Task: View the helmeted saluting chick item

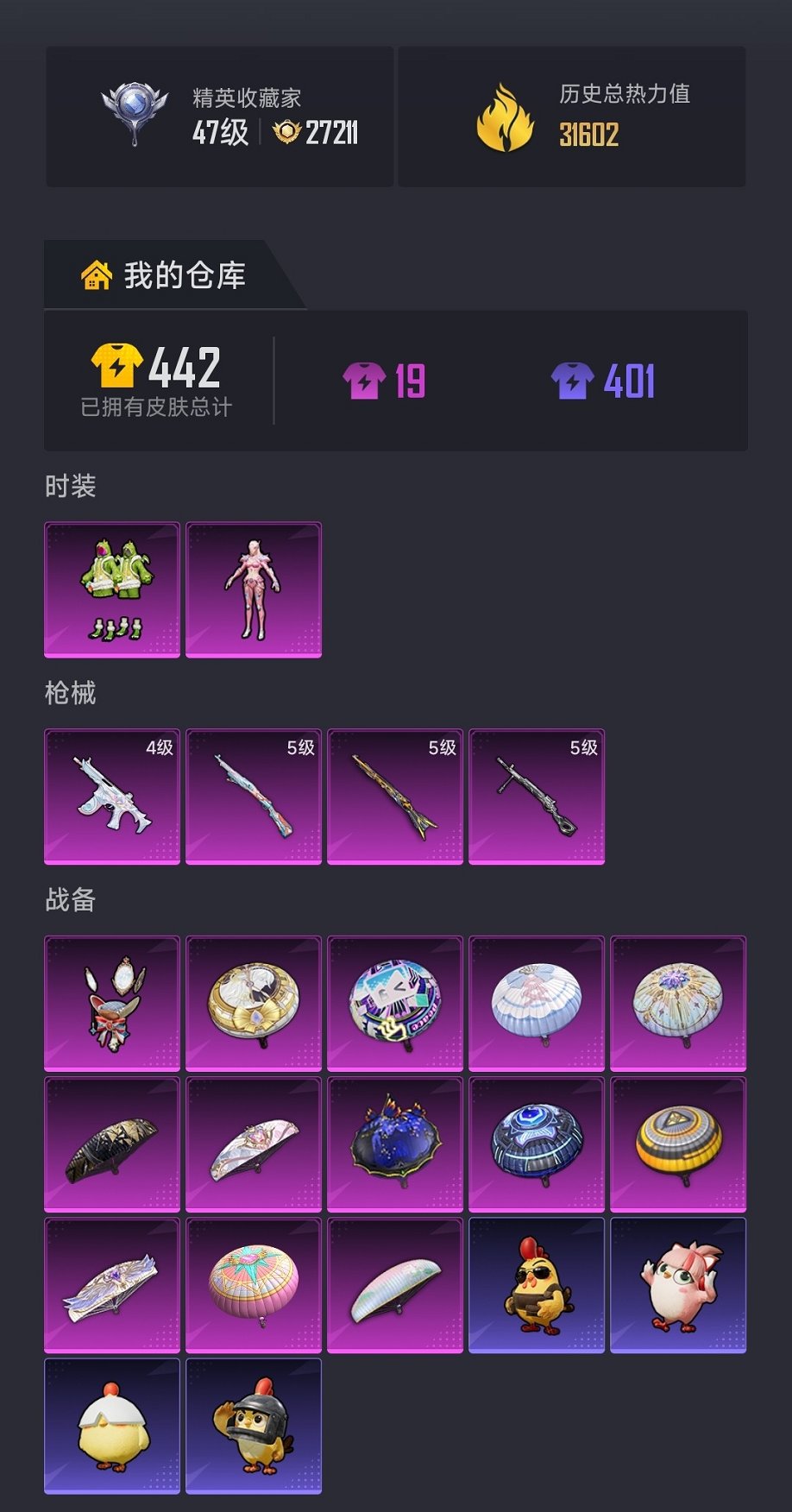Action: tap(254, 1426)
